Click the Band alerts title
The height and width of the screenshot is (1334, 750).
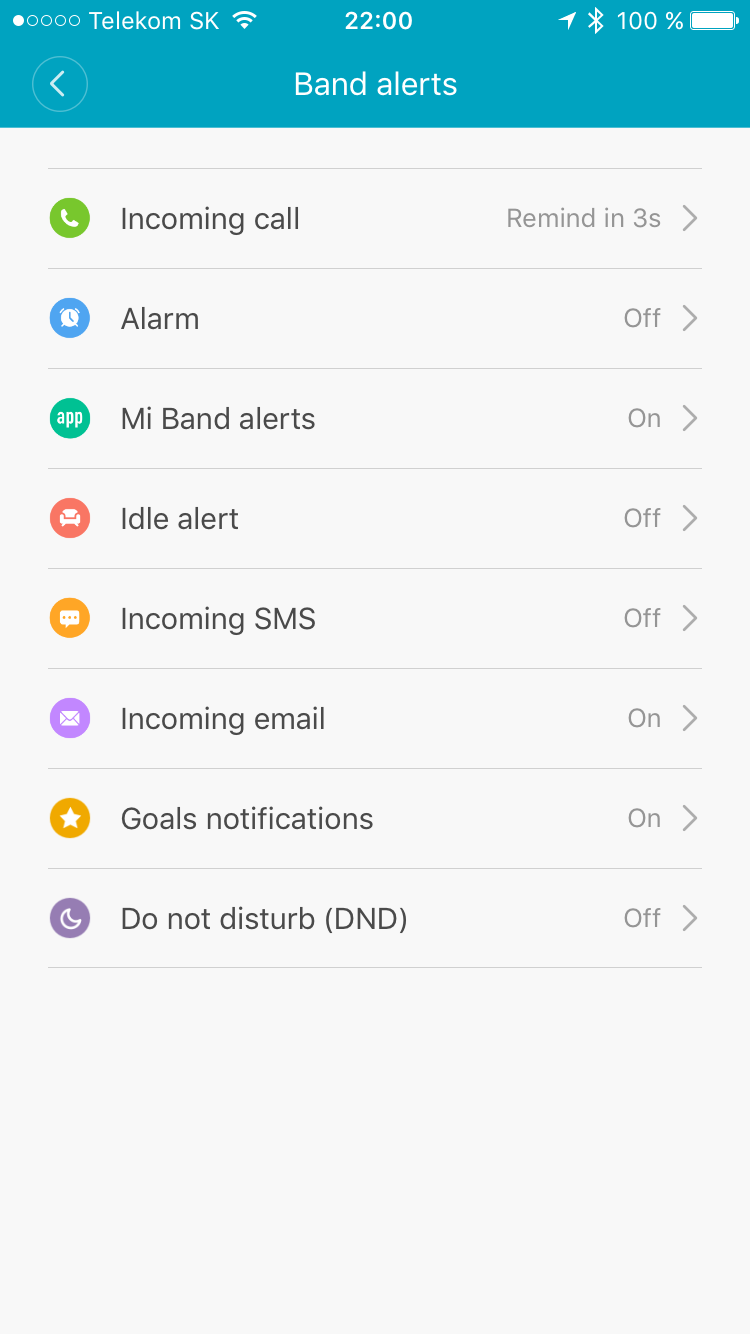(x=375, y=84)
